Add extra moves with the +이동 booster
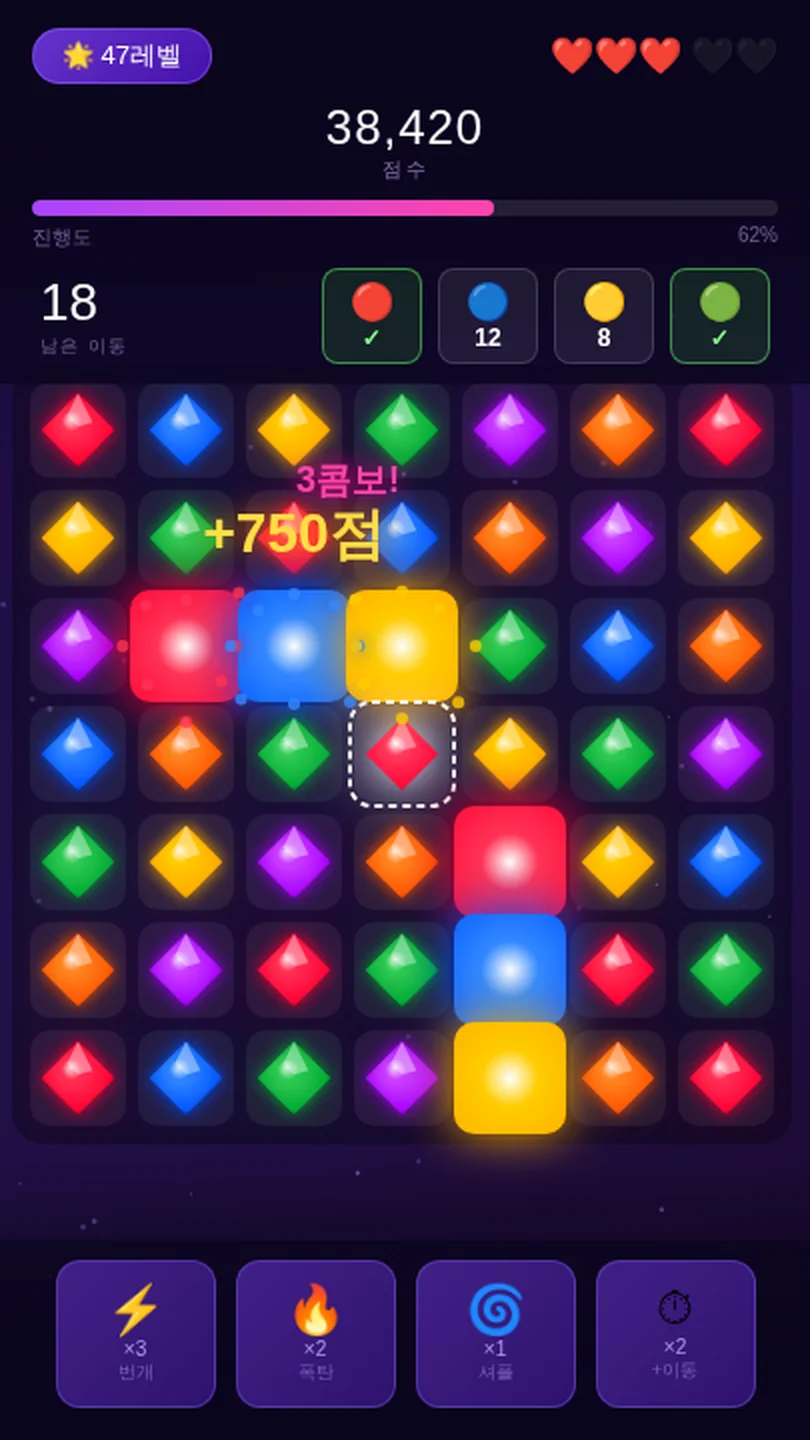Viewport: 810px width, 1440px height. pyautogui.click(x=676, y=1333)
